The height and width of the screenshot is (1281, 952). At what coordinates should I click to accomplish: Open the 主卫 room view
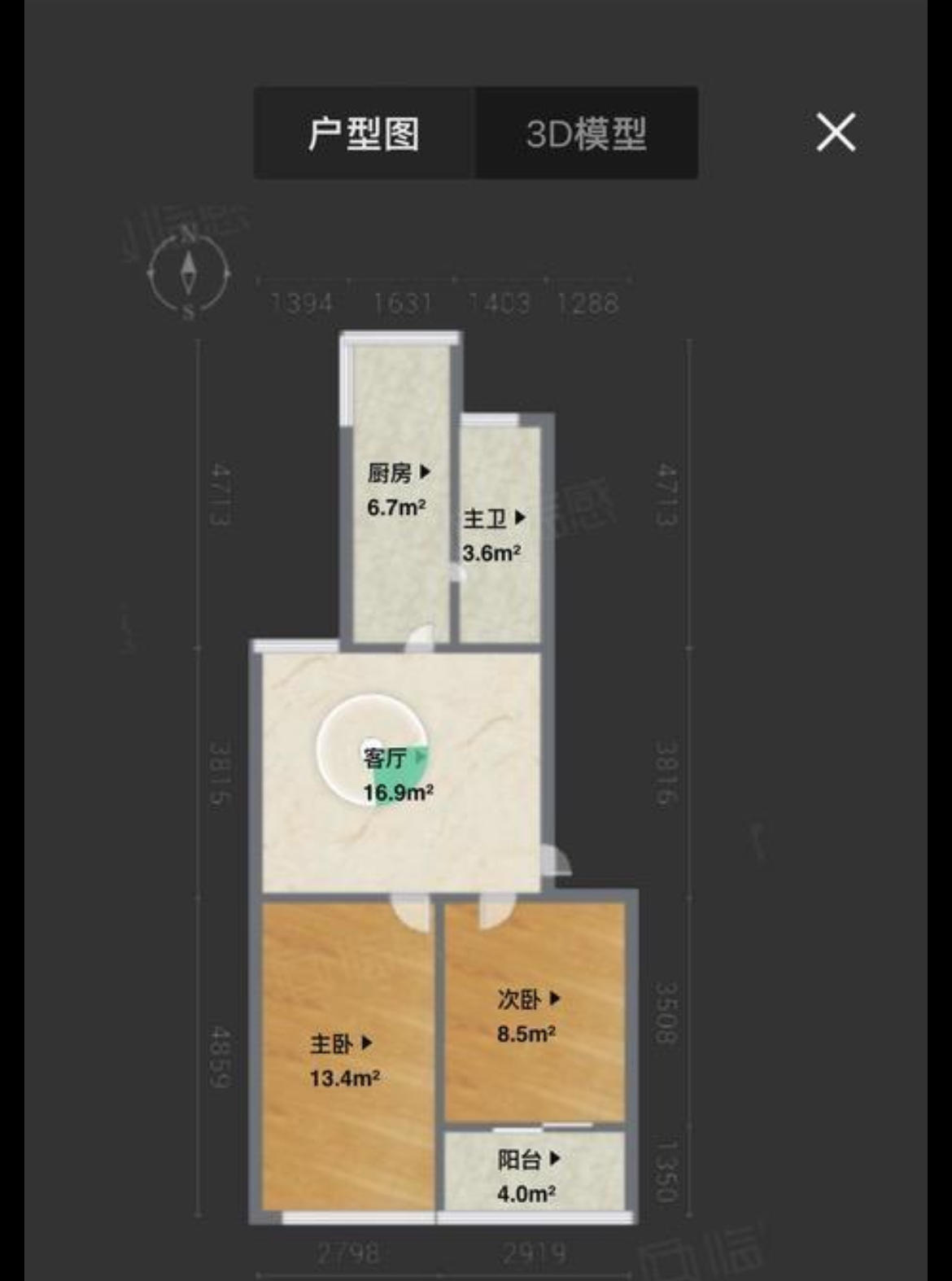(494, 518)
